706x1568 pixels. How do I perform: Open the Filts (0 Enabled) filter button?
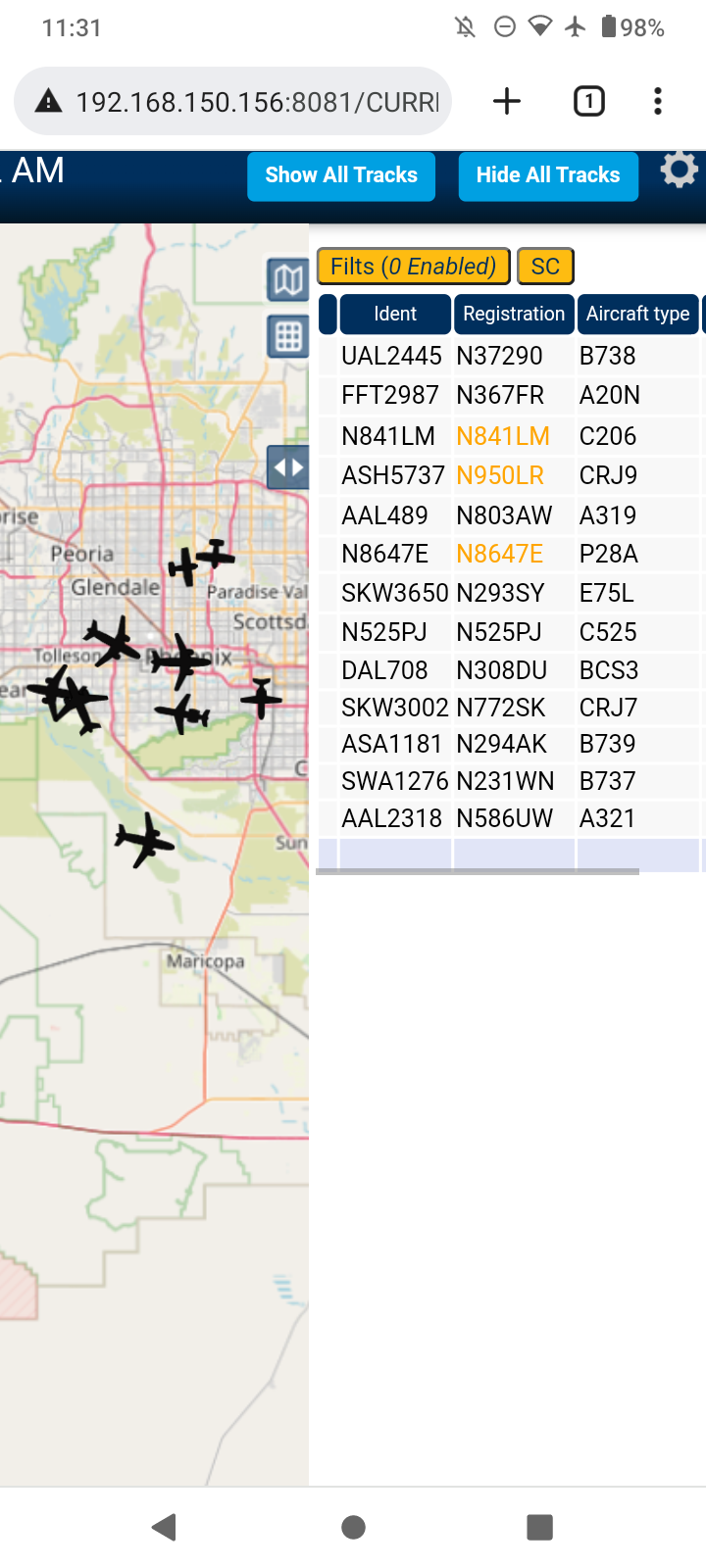[x=414, y=267]
